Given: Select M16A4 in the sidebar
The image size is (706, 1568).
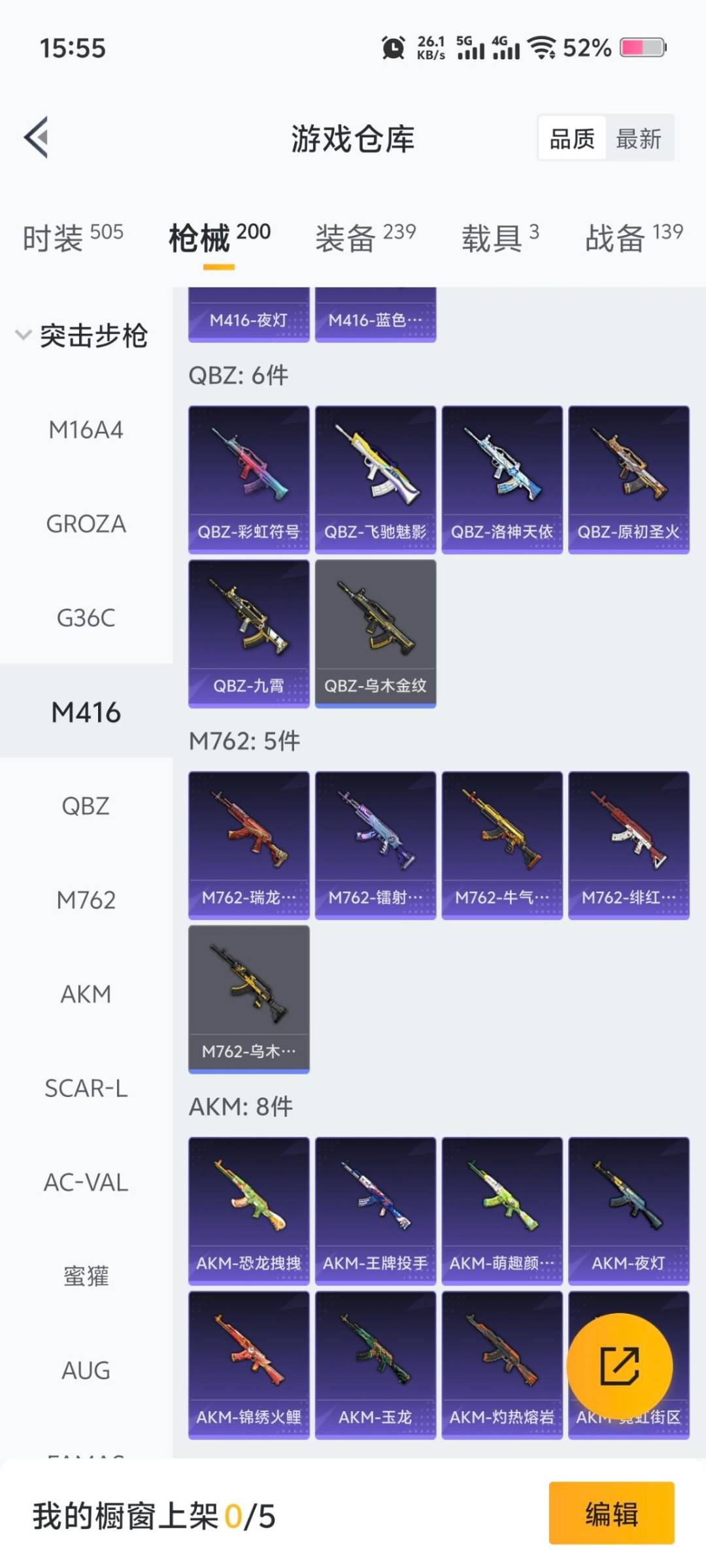Looking at the screenshot, I should point(86,430).
